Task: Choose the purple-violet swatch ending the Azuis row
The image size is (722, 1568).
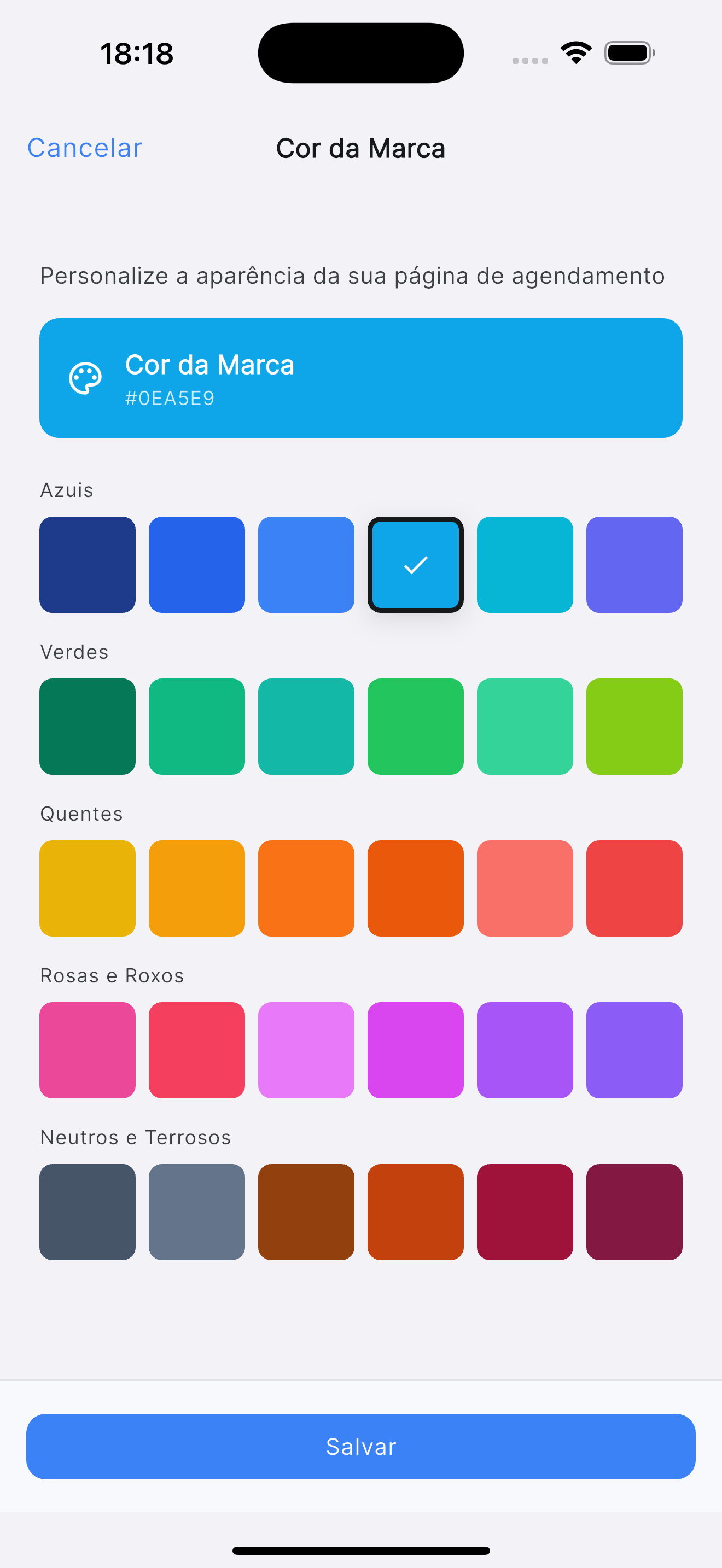Action: click(634, 565)
